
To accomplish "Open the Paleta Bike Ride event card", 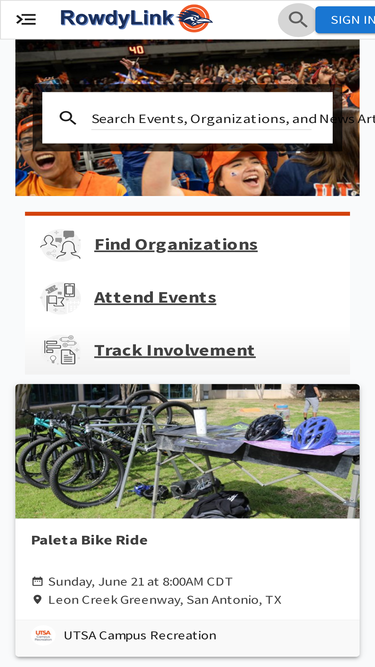I will click(x=188, y=520).
